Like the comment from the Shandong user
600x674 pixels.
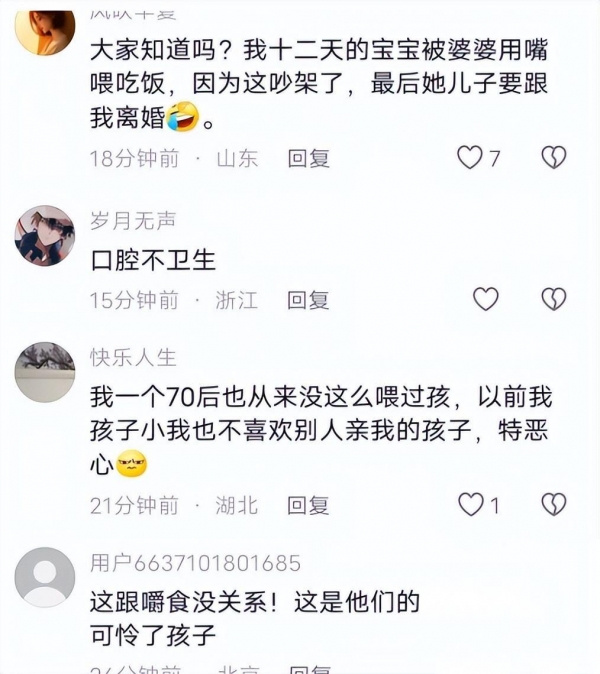[470, 157]
